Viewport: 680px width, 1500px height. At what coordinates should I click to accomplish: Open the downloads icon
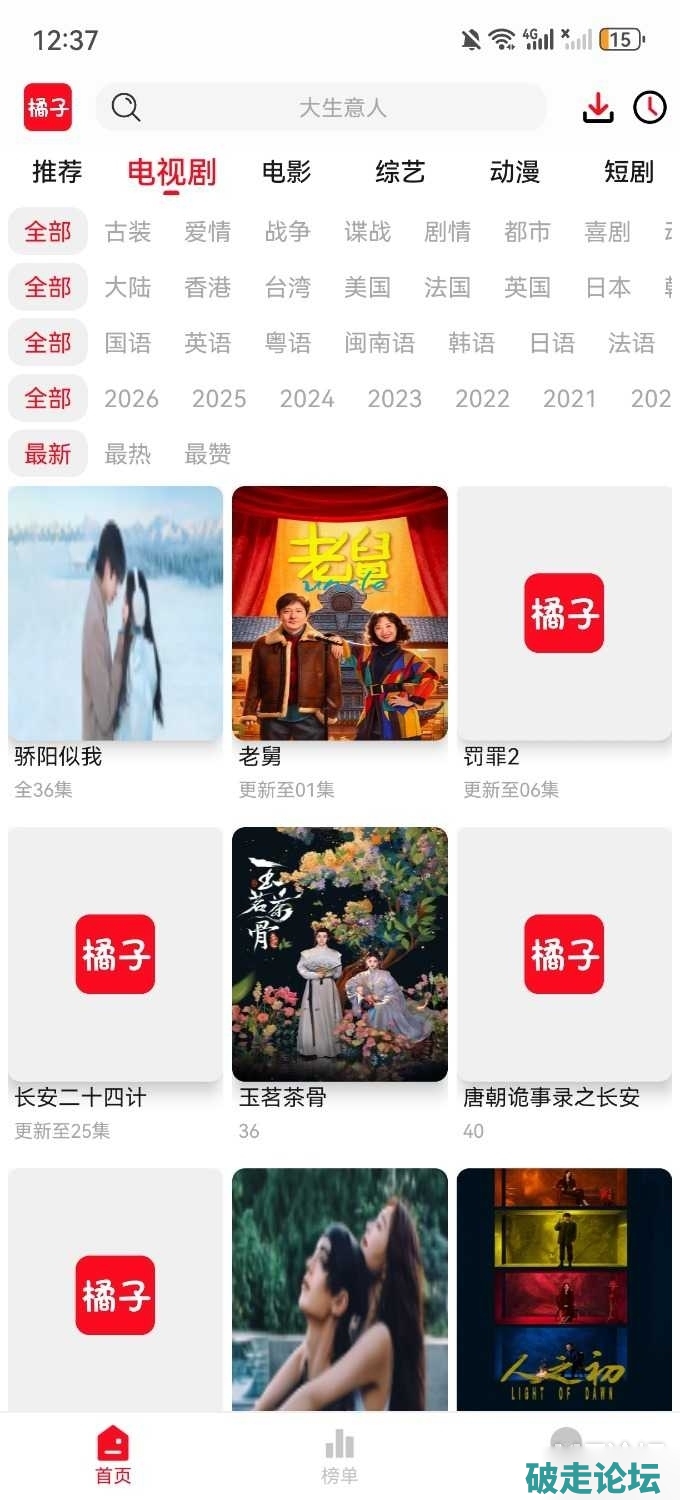pos(598,107)
